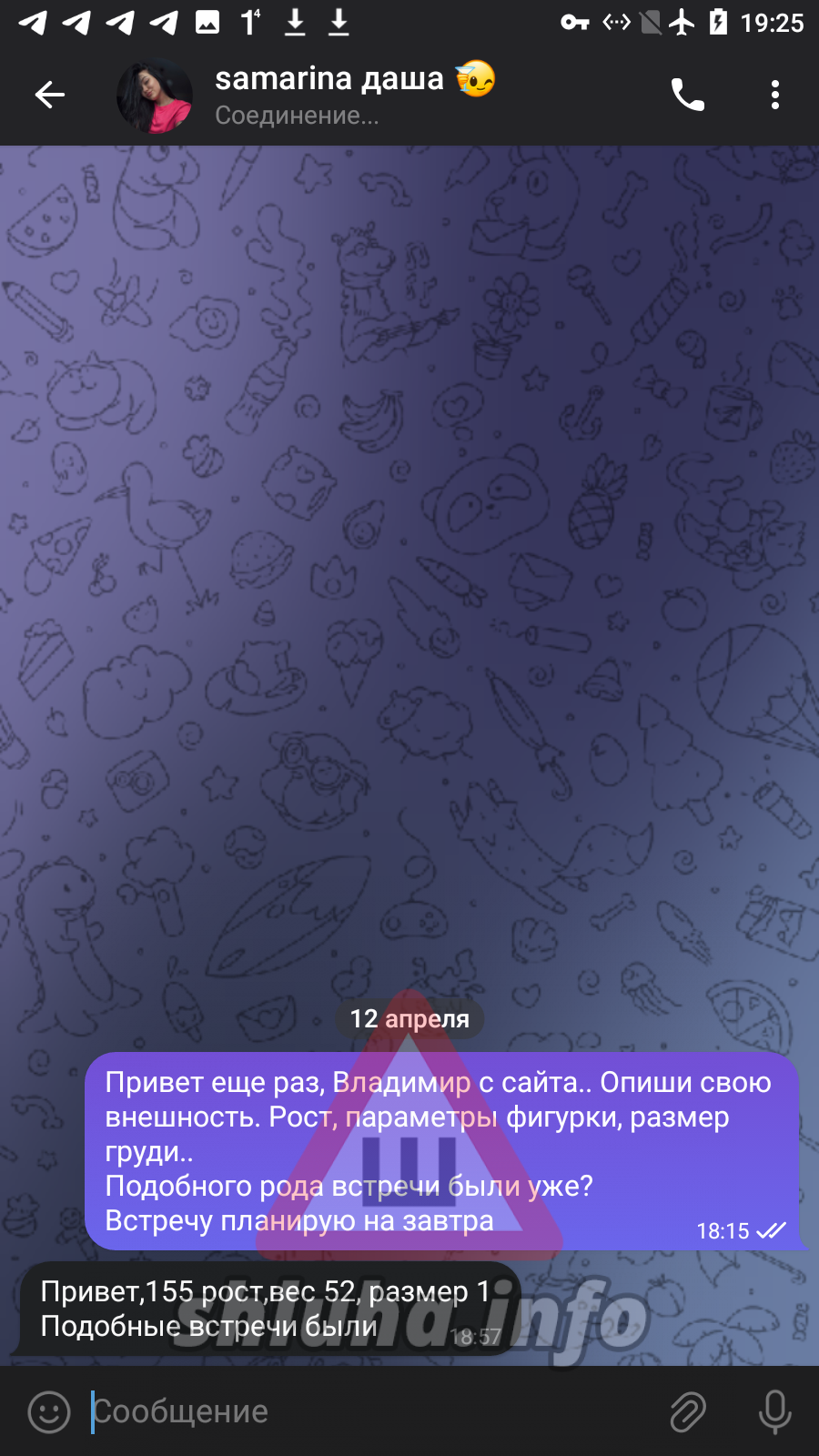Screen dimensions: 819x1456
Task: Record a voice message with the microphone
Action: pos(774,1411)
